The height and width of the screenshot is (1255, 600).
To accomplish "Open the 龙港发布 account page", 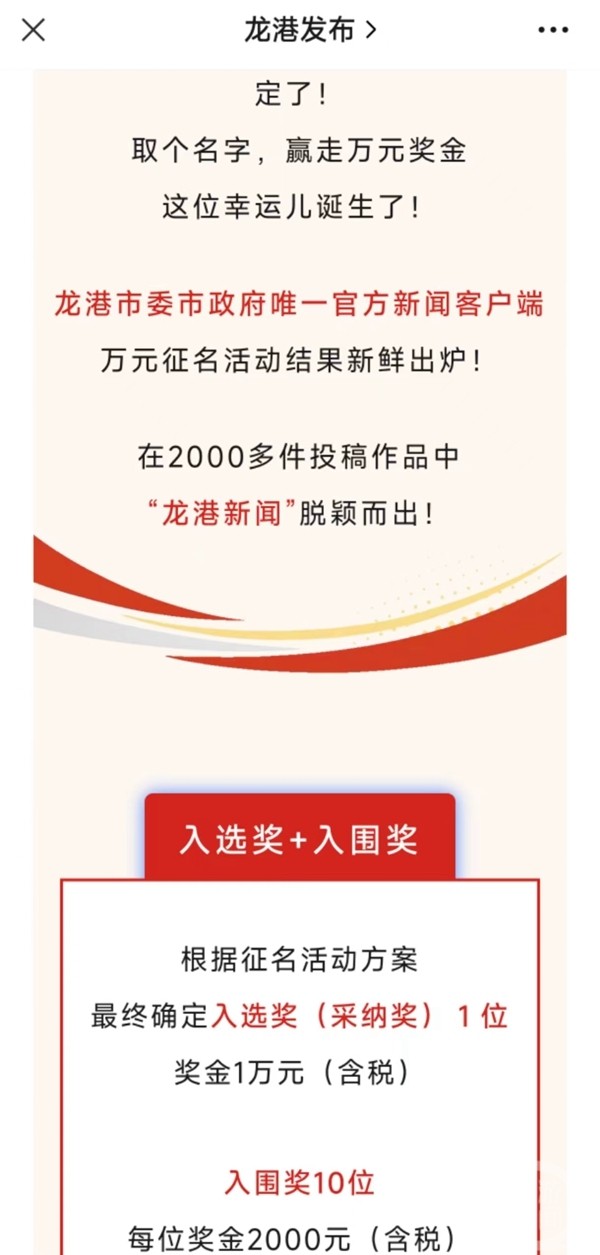I will pos(310,30).
